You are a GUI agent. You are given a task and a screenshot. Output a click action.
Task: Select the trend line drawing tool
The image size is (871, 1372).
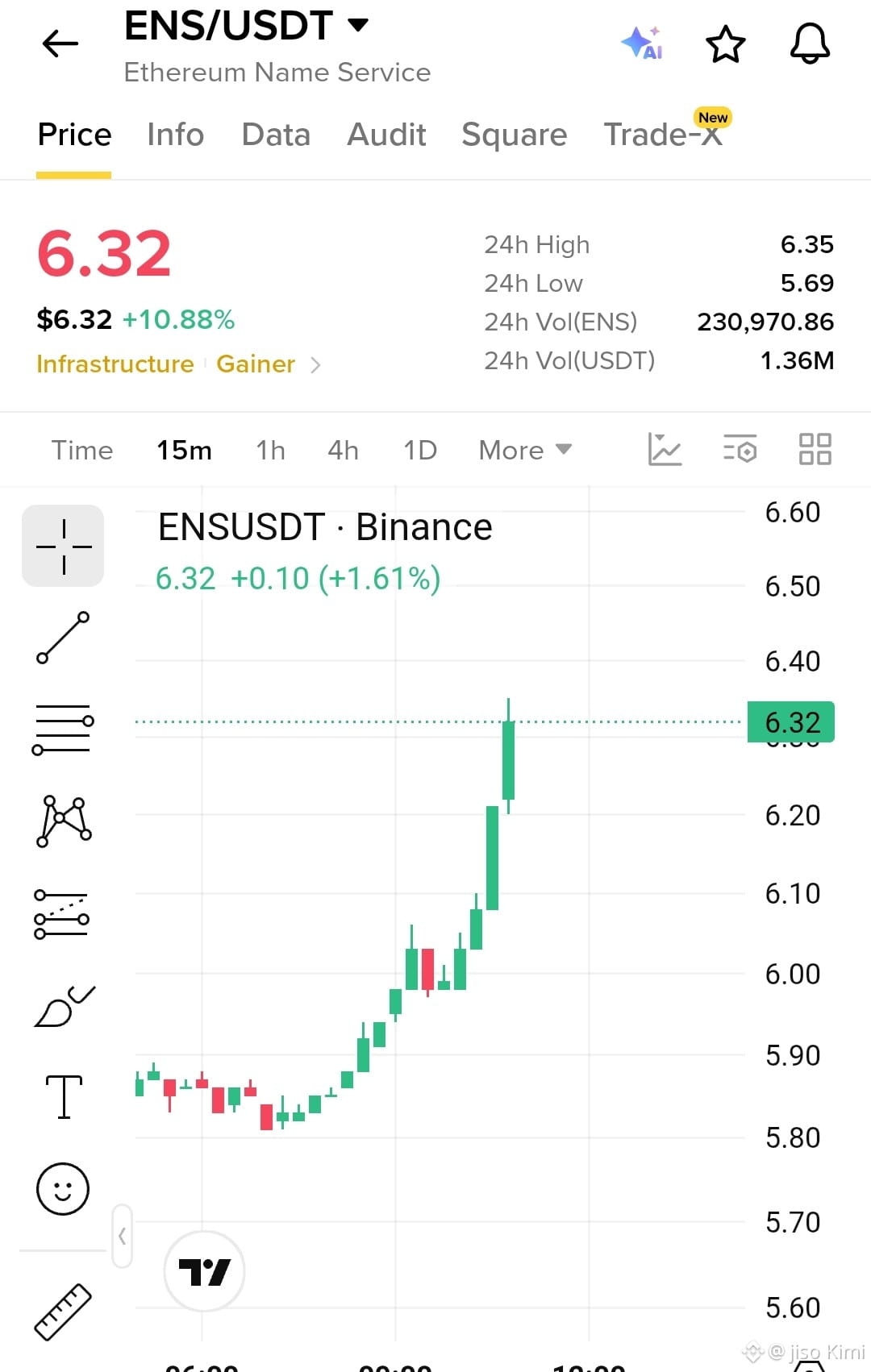[x=63, y=638]
